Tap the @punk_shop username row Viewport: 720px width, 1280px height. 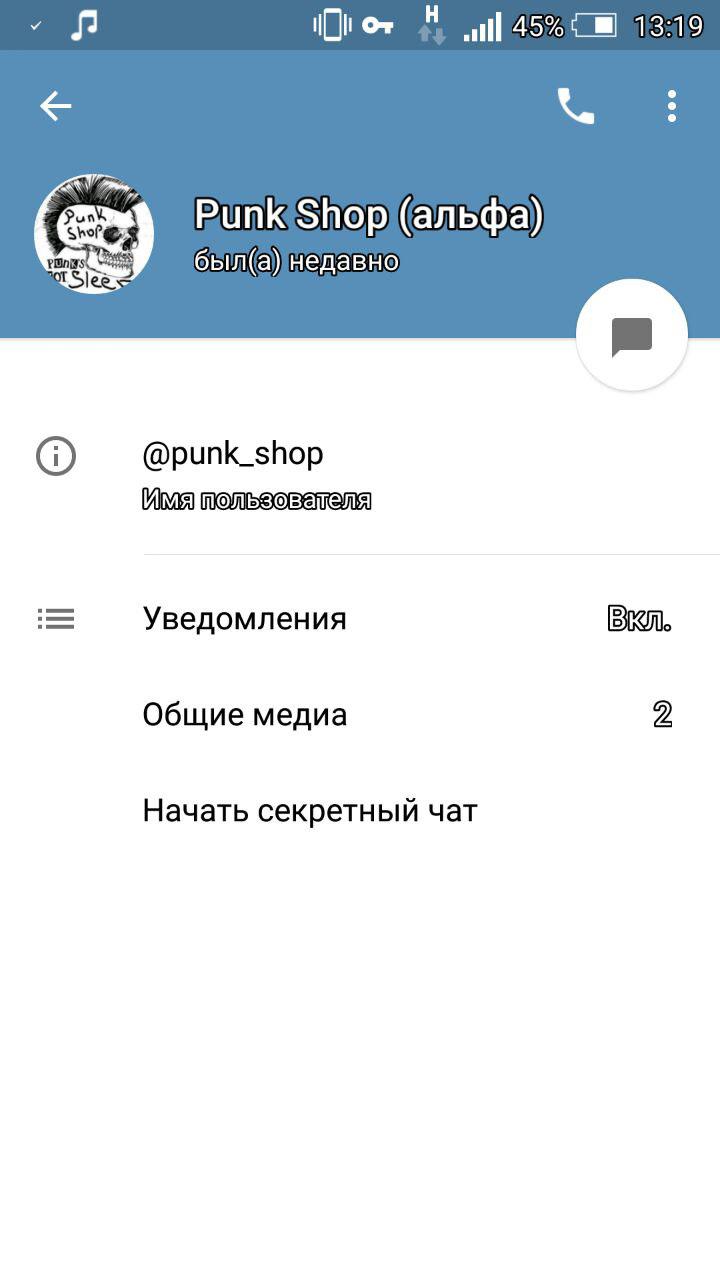(360, 475)
